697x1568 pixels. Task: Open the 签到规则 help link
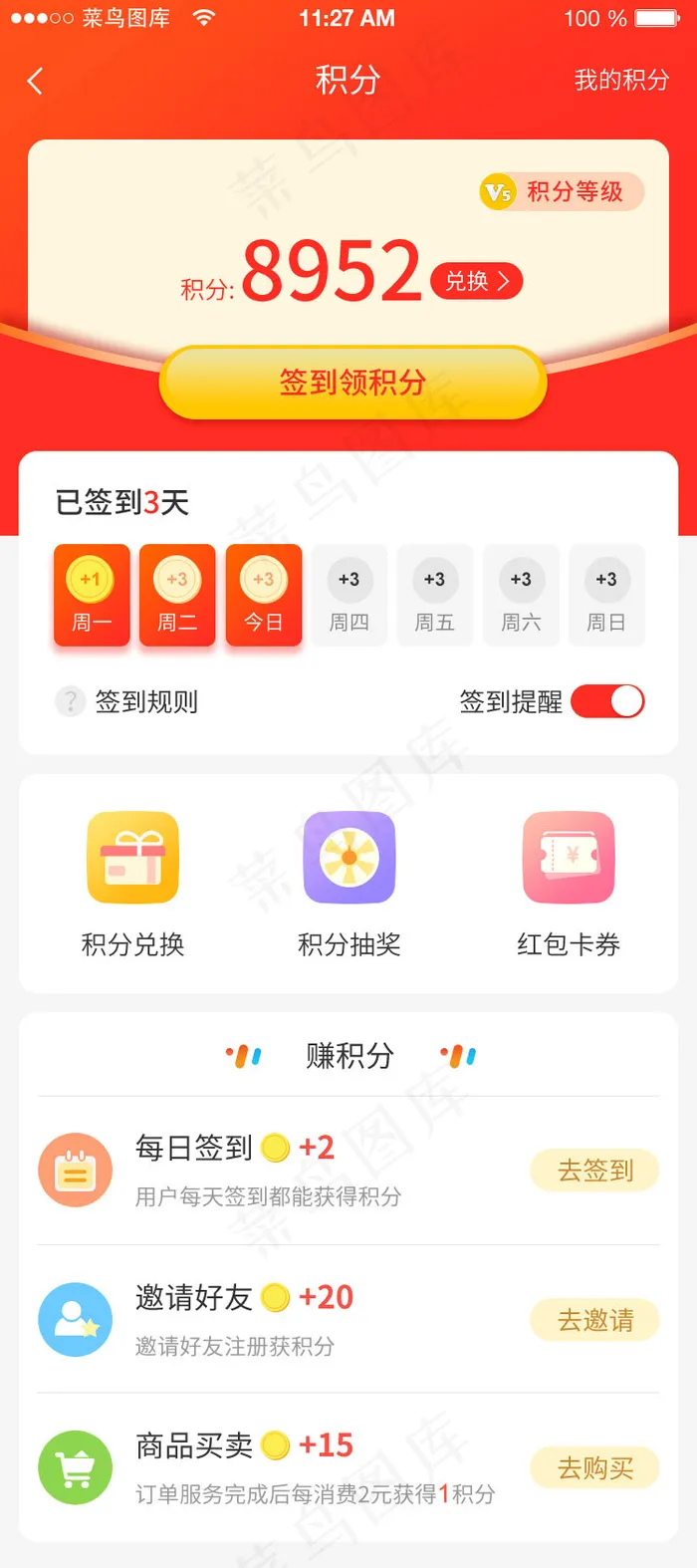(127, 702)
